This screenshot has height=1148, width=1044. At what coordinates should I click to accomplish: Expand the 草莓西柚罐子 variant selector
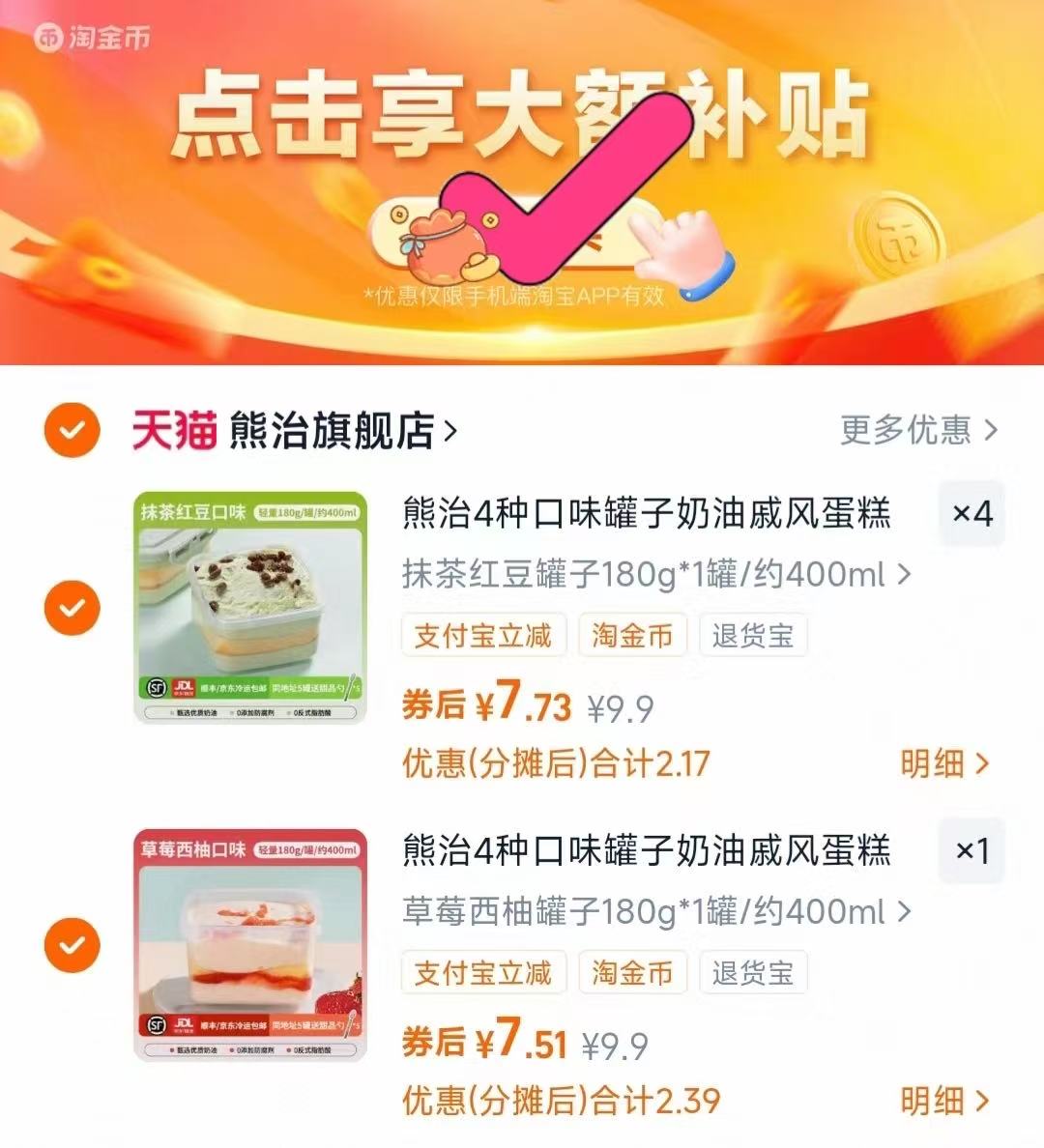point(652,912)
